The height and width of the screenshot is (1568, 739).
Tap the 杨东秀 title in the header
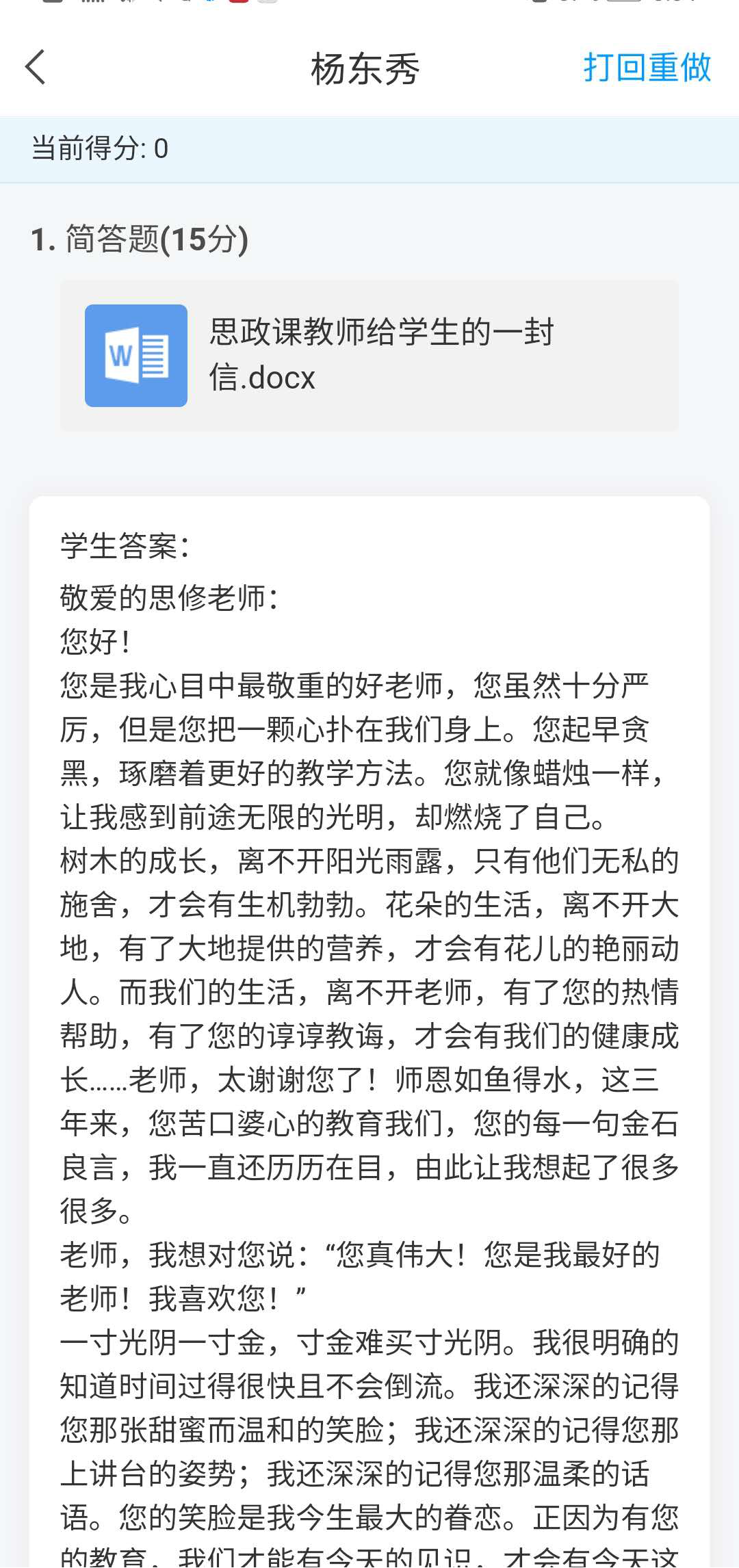coord(365,68)
